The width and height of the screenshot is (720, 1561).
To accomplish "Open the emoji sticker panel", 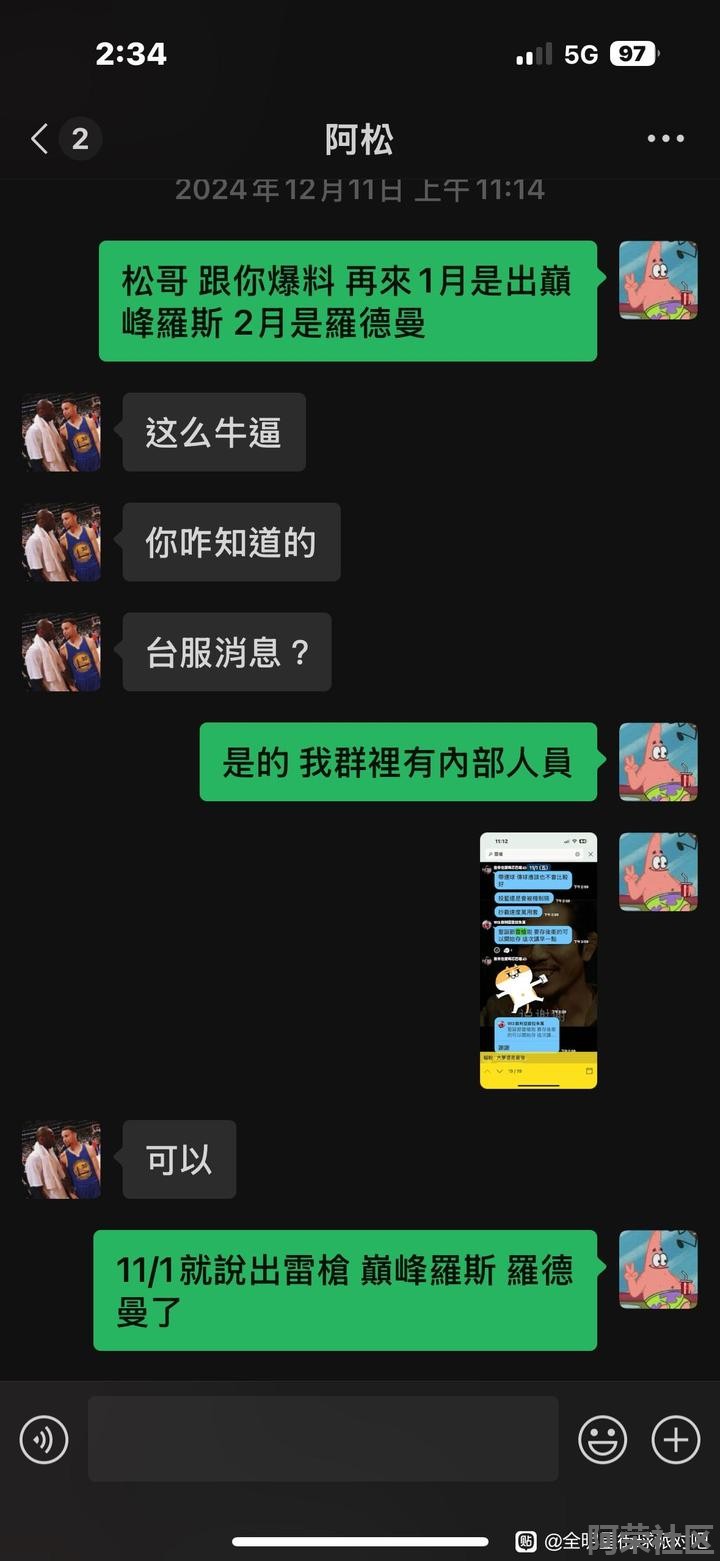I will (603, 1440).
